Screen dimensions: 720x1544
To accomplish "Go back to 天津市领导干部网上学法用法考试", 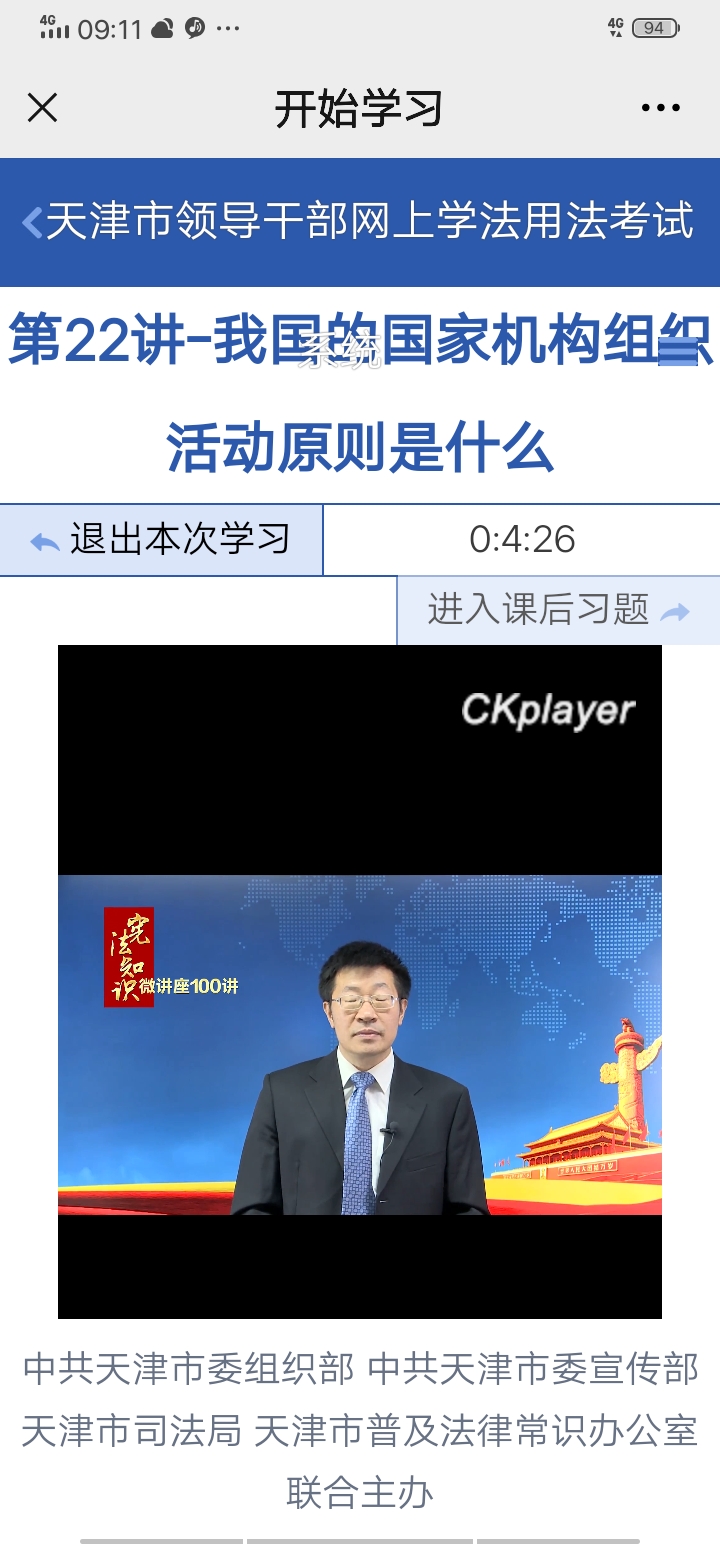I will pos(33,222).
